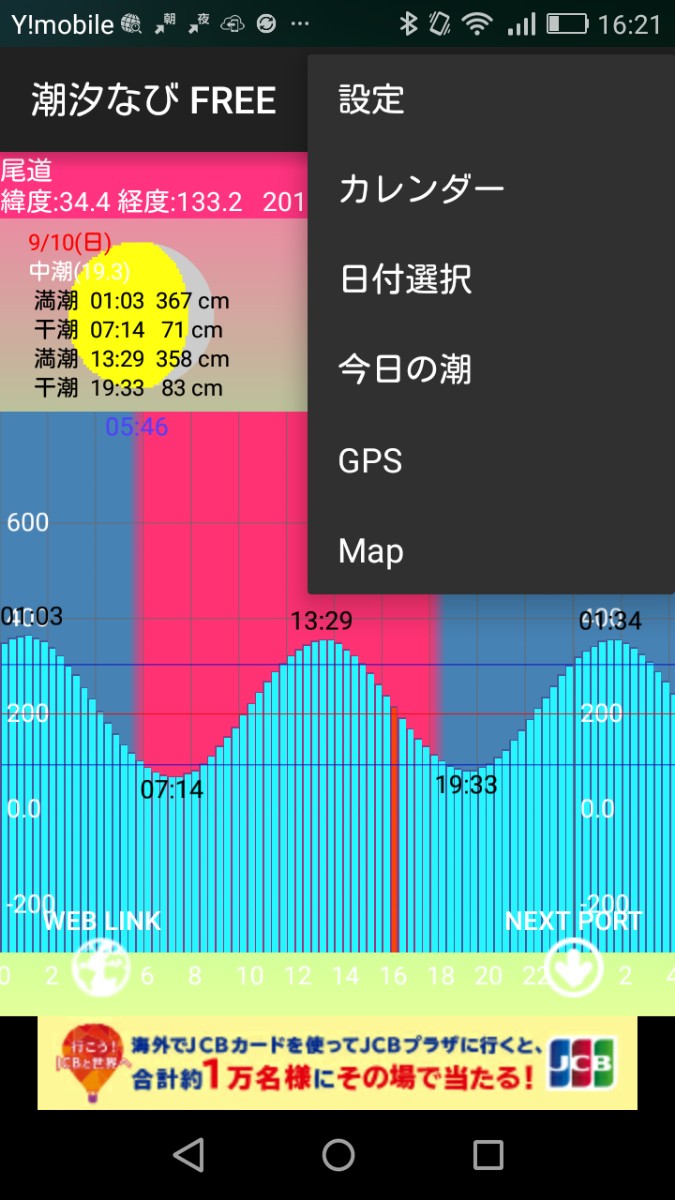
Task: Open Map from the overflow menu
Action: pyautogui.click(x=491, y=551)
